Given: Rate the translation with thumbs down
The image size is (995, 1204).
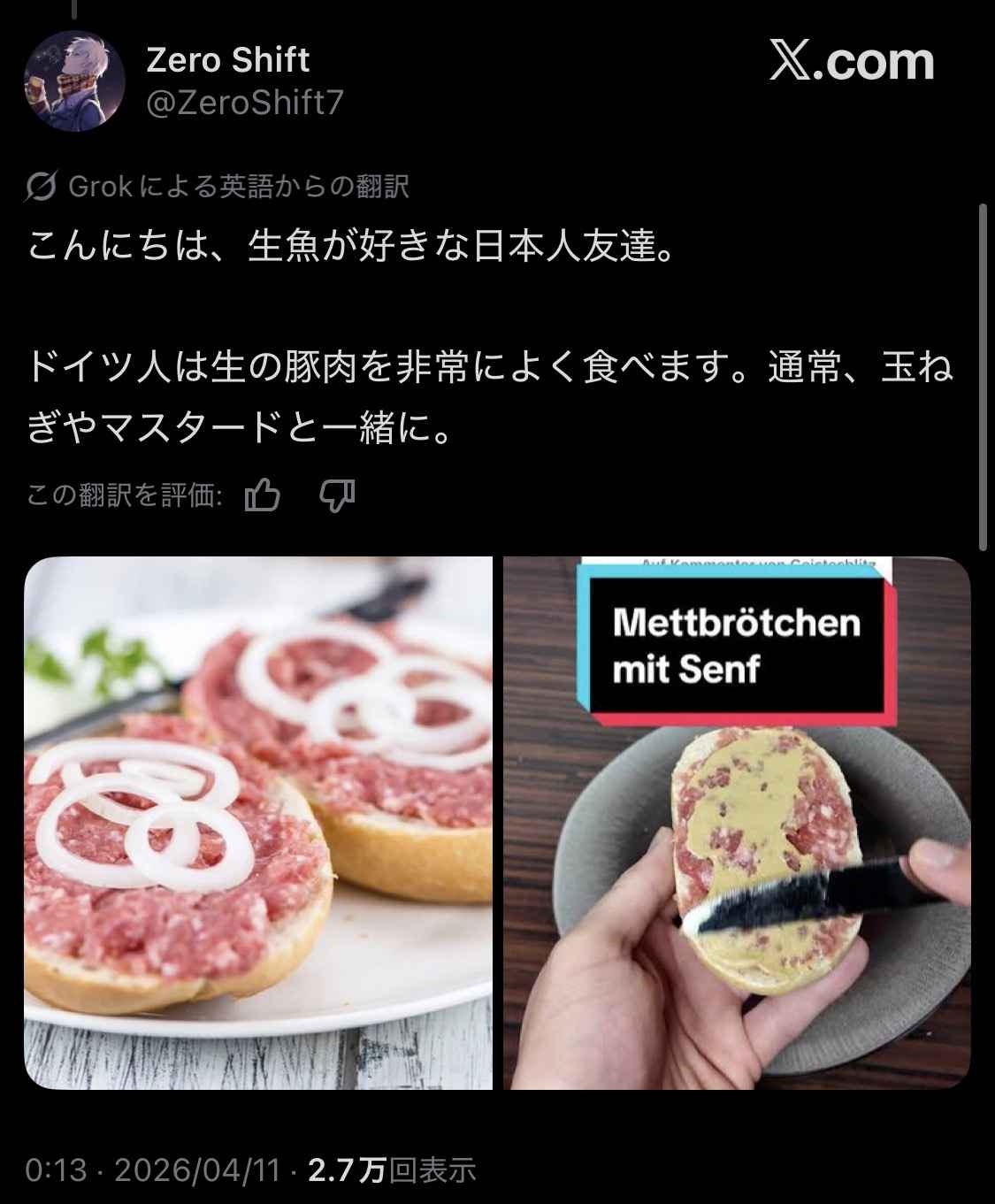Looking at the screenshot, I should 336,496.
